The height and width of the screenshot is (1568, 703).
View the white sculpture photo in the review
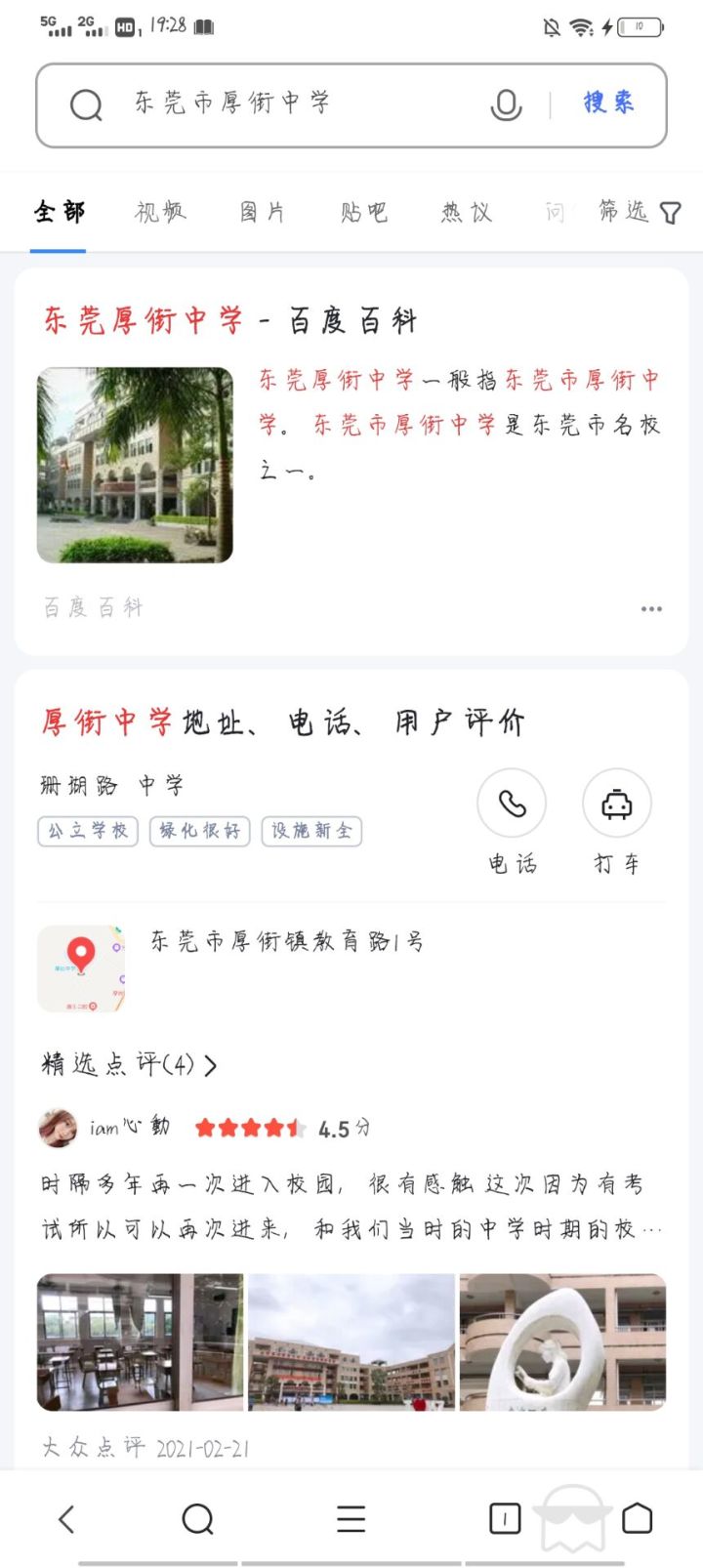pos(563,1341)
